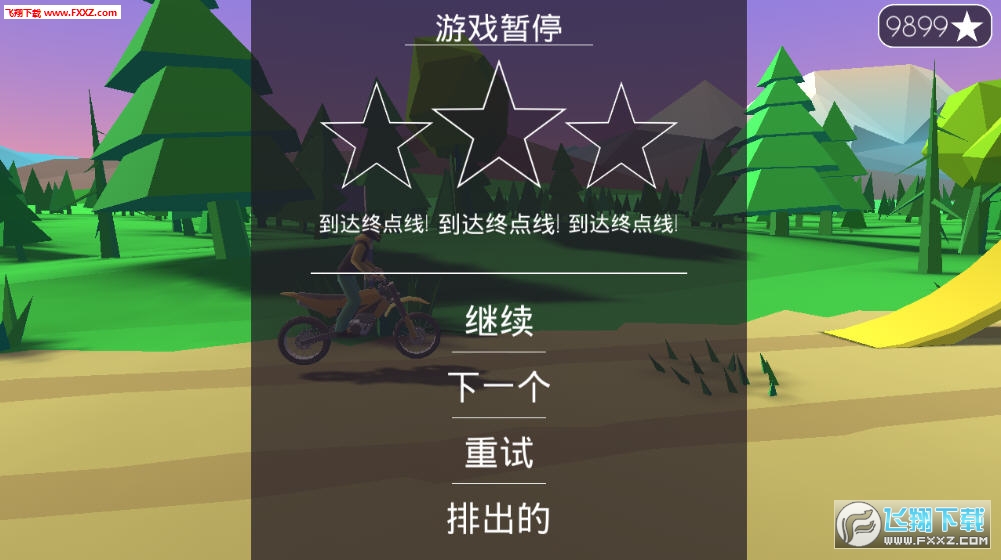
Task: Exit the level via 排出的
Action: [x=499, y=519]
